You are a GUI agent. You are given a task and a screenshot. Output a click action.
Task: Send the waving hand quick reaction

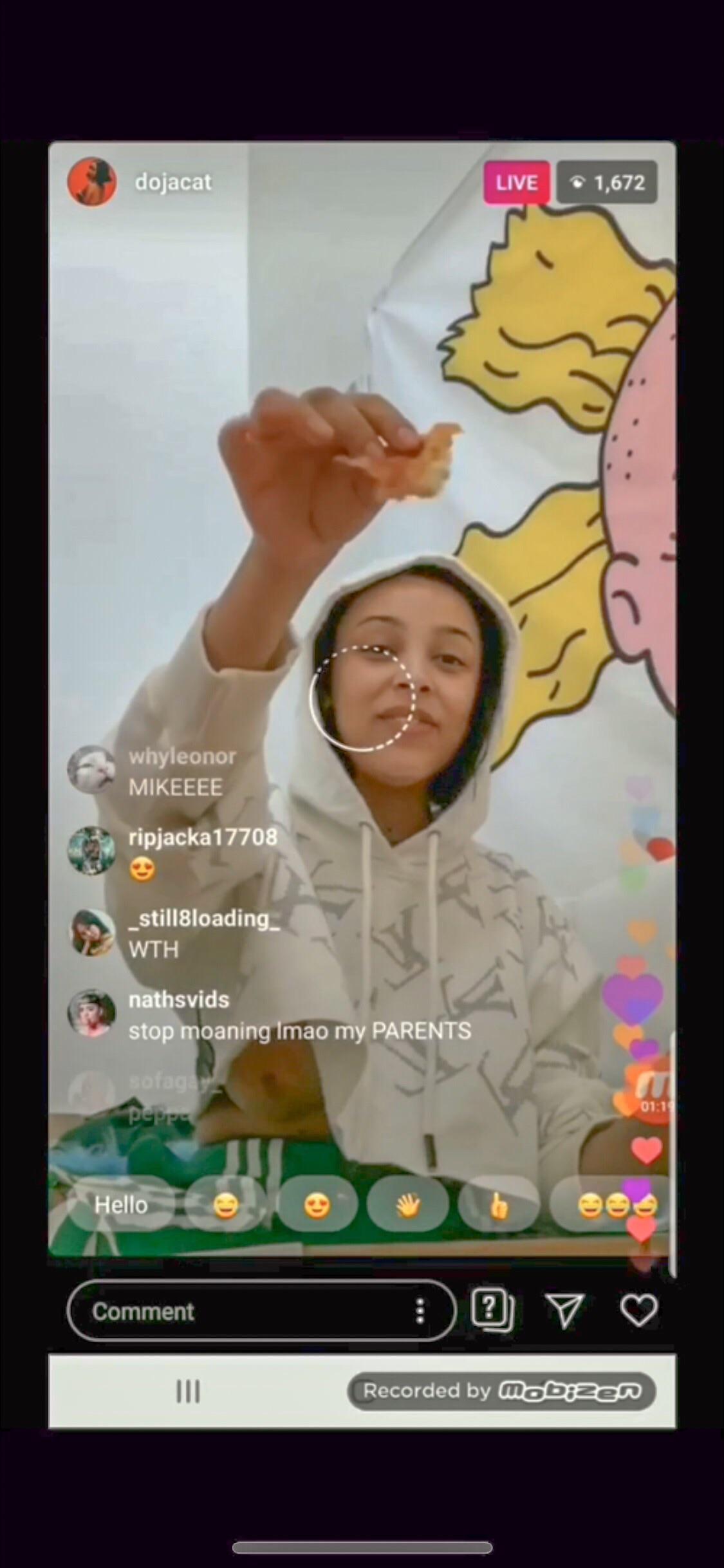407,1205
